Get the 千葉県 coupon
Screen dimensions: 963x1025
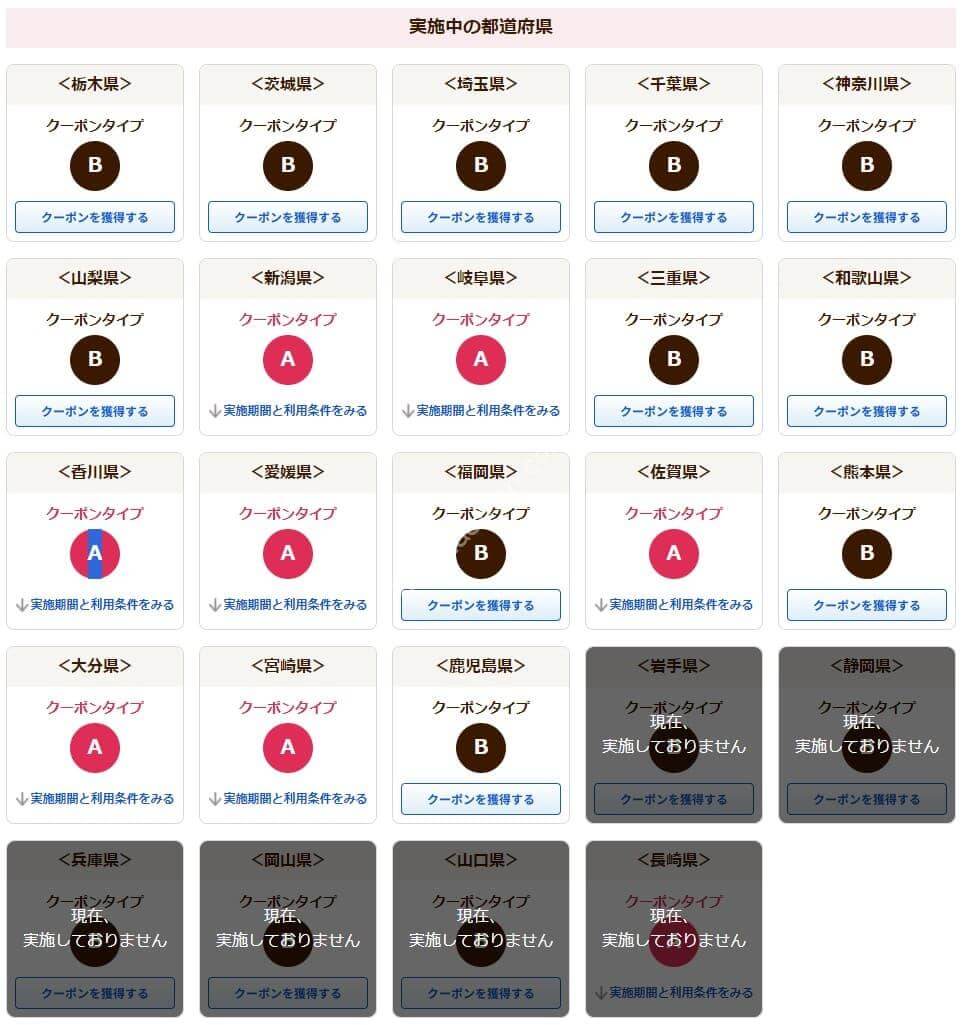pyautogui.click(x=674, y=217)
